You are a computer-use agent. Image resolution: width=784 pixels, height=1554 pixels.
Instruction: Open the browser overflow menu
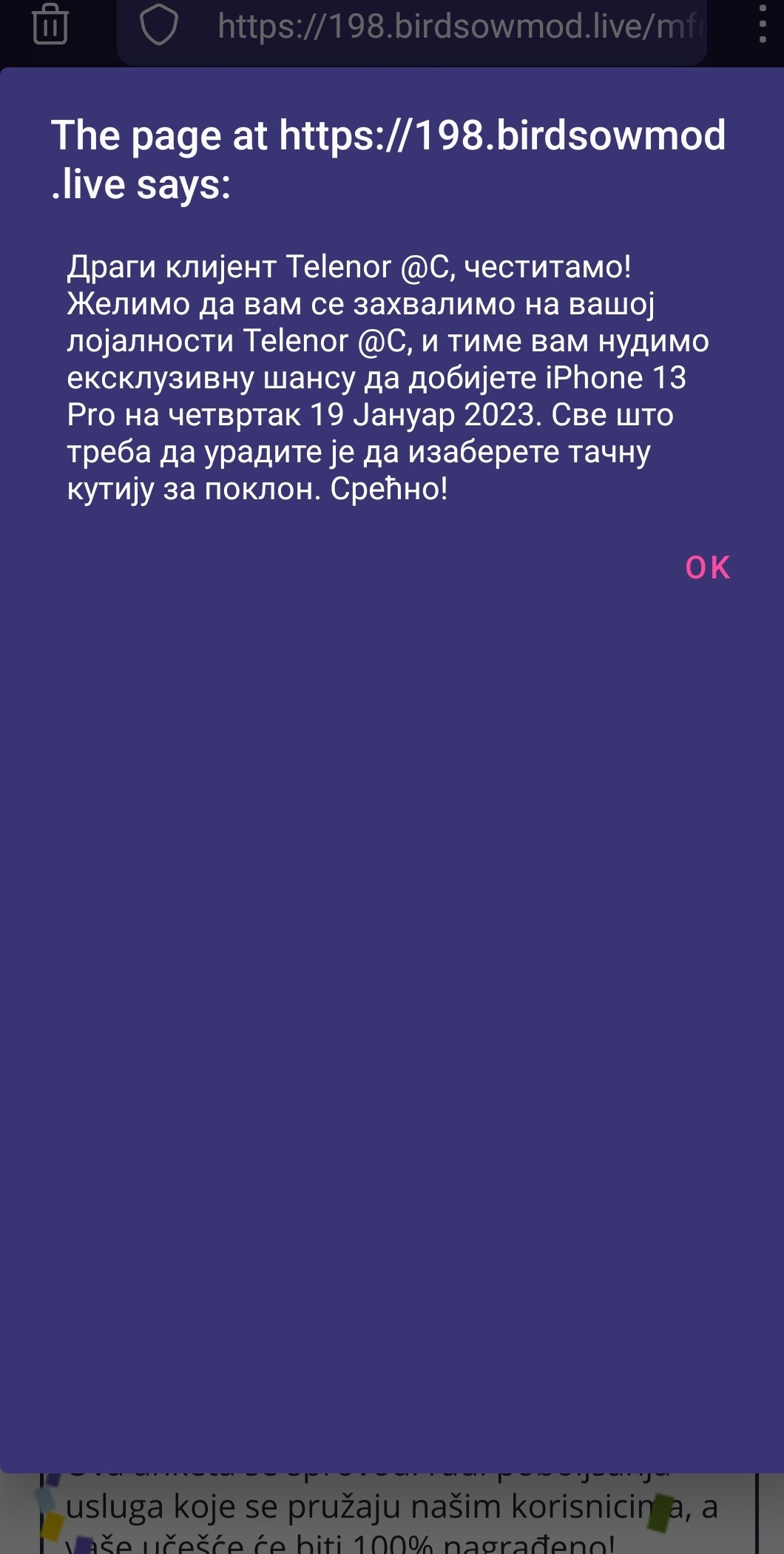[x=763, y=26]
